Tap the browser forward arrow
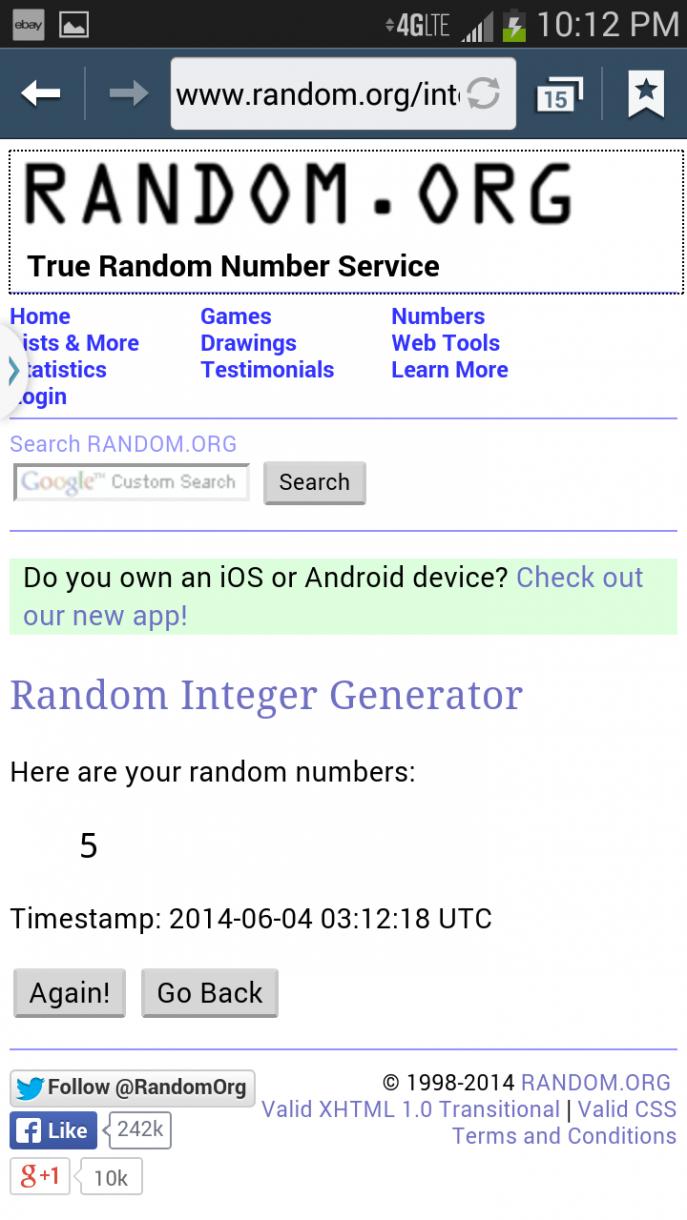 (x=128, y=93)
